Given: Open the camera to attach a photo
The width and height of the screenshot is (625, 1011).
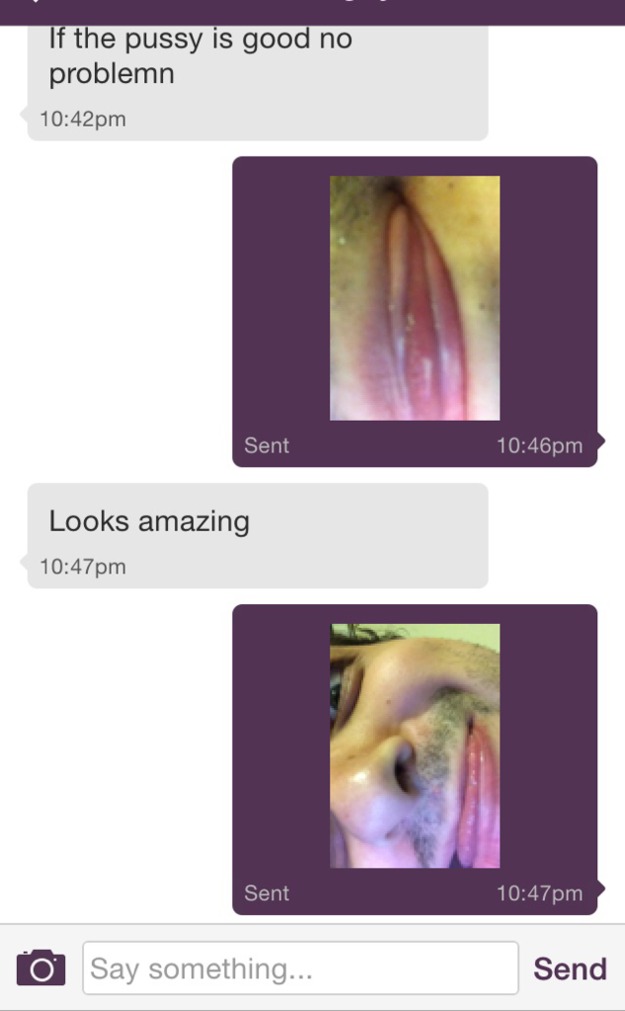Looking at the screenshot, I should pos(41,968).
